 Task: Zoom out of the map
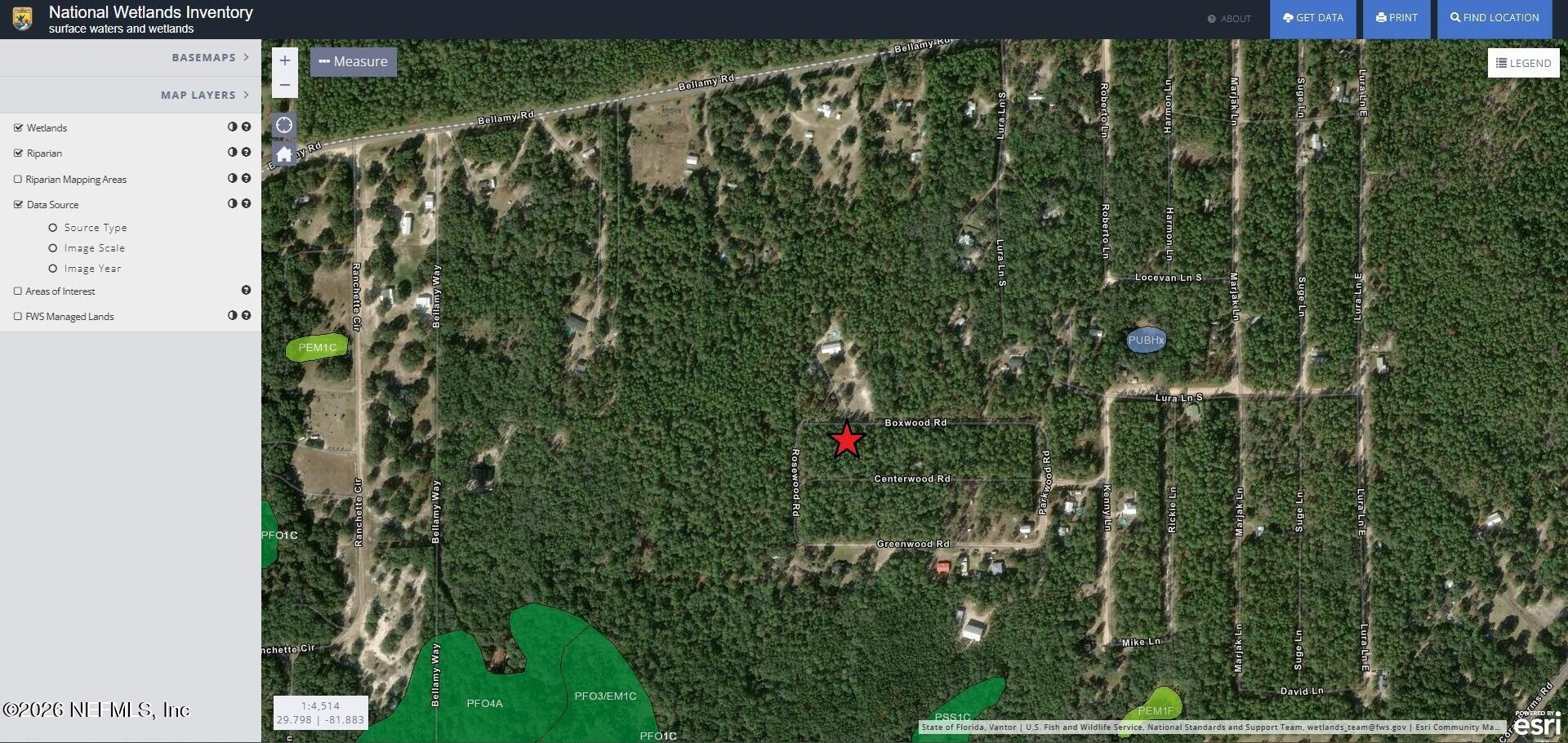click(x=284, y=85)
